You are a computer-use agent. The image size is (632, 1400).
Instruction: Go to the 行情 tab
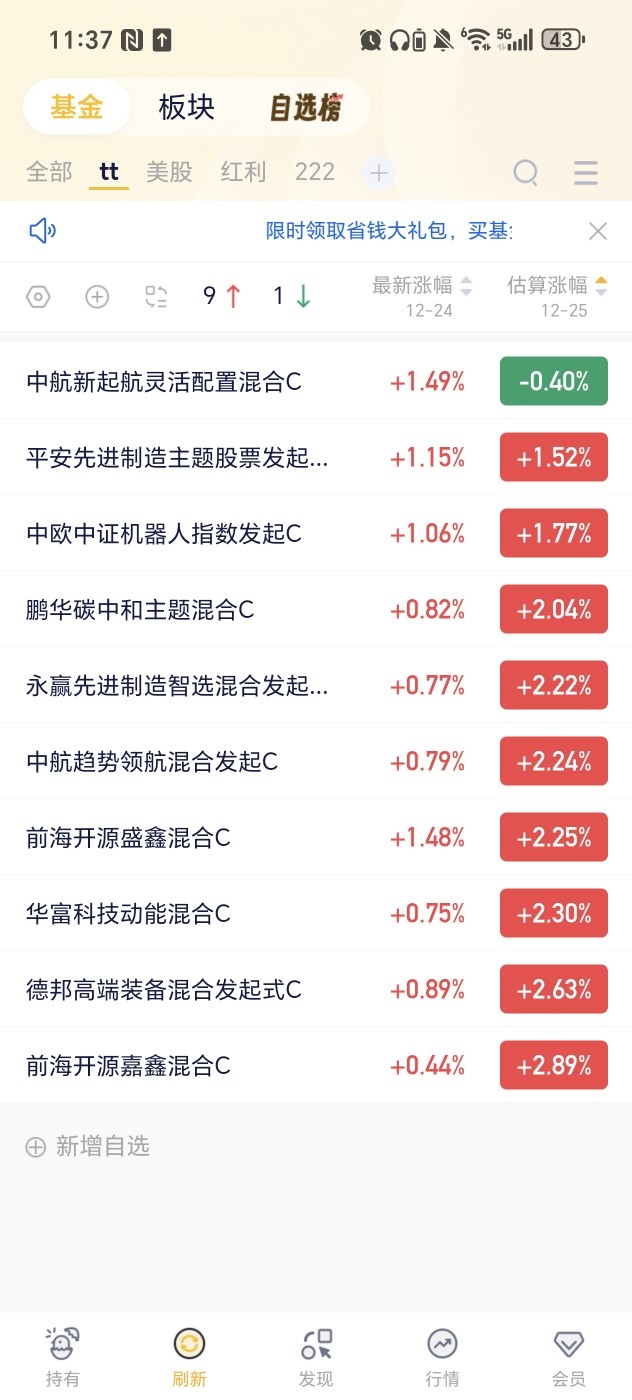pos(442,1356)
